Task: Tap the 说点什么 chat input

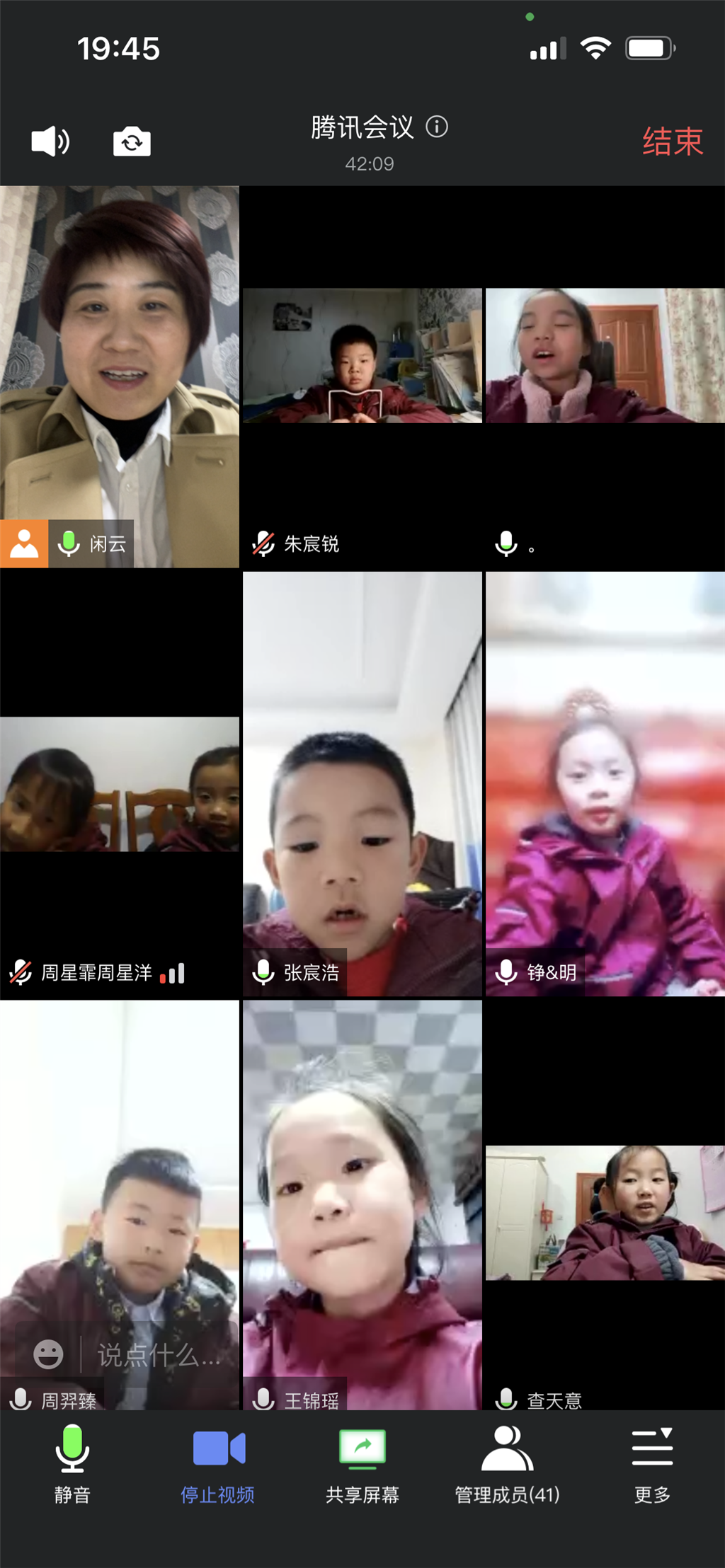Action: tap(158, 1355)
